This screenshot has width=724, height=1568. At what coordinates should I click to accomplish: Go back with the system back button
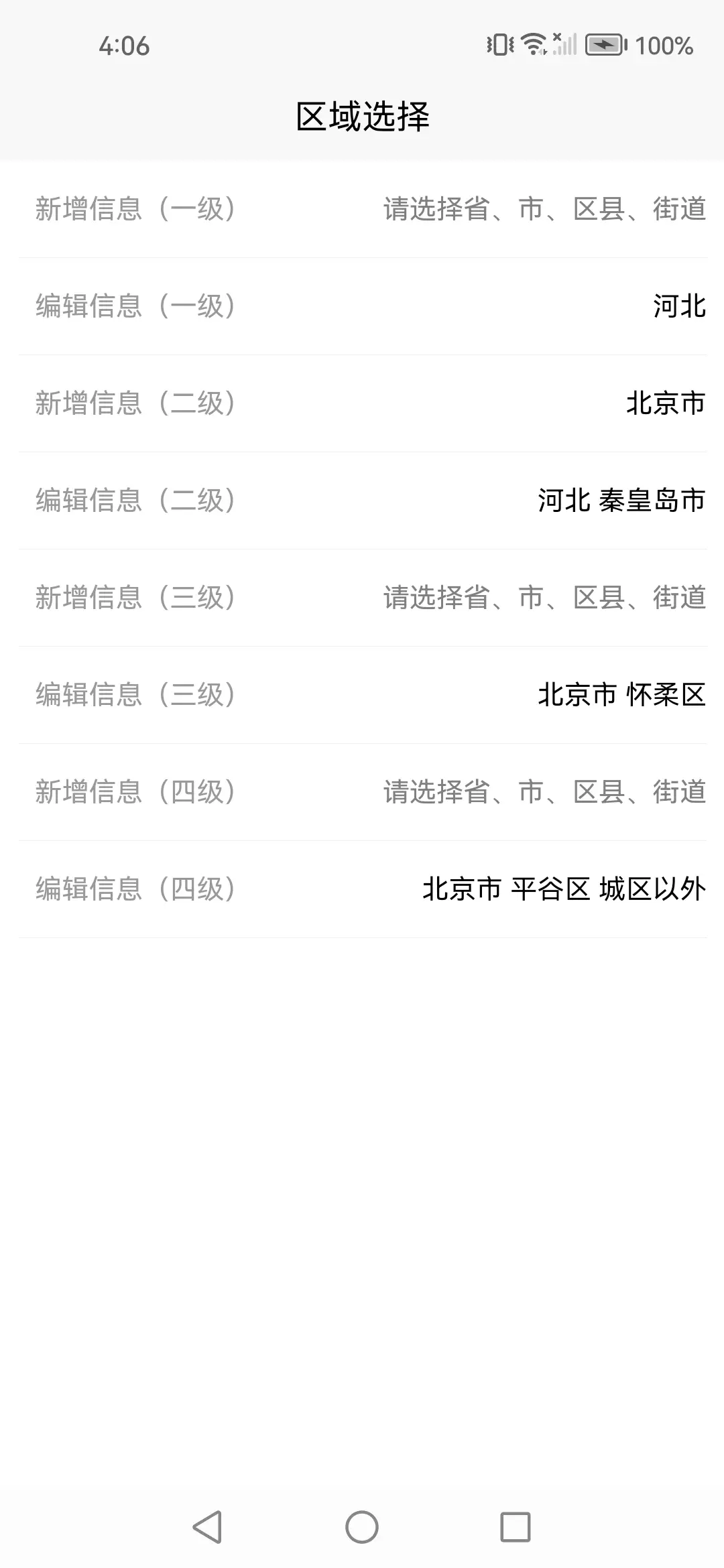tap(207, 1527)
